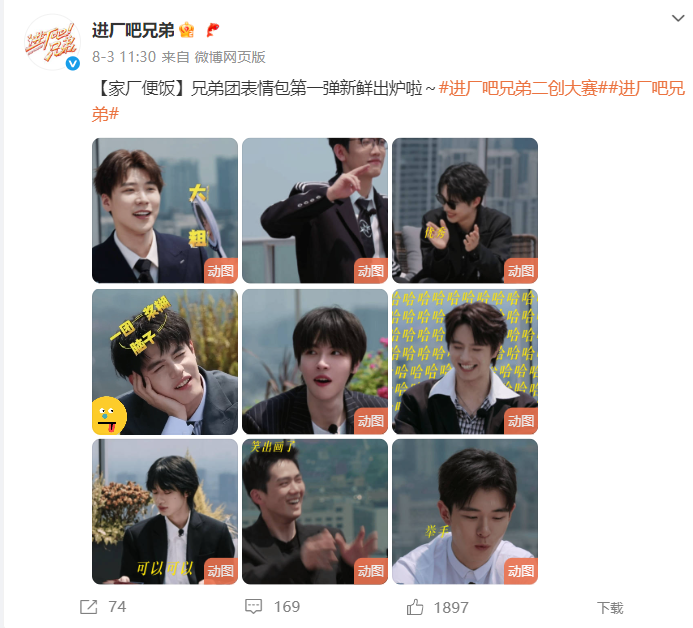693x628 pixels.
Task: Open the 进厂吧兄弟 account name
Action: [133, 30]
